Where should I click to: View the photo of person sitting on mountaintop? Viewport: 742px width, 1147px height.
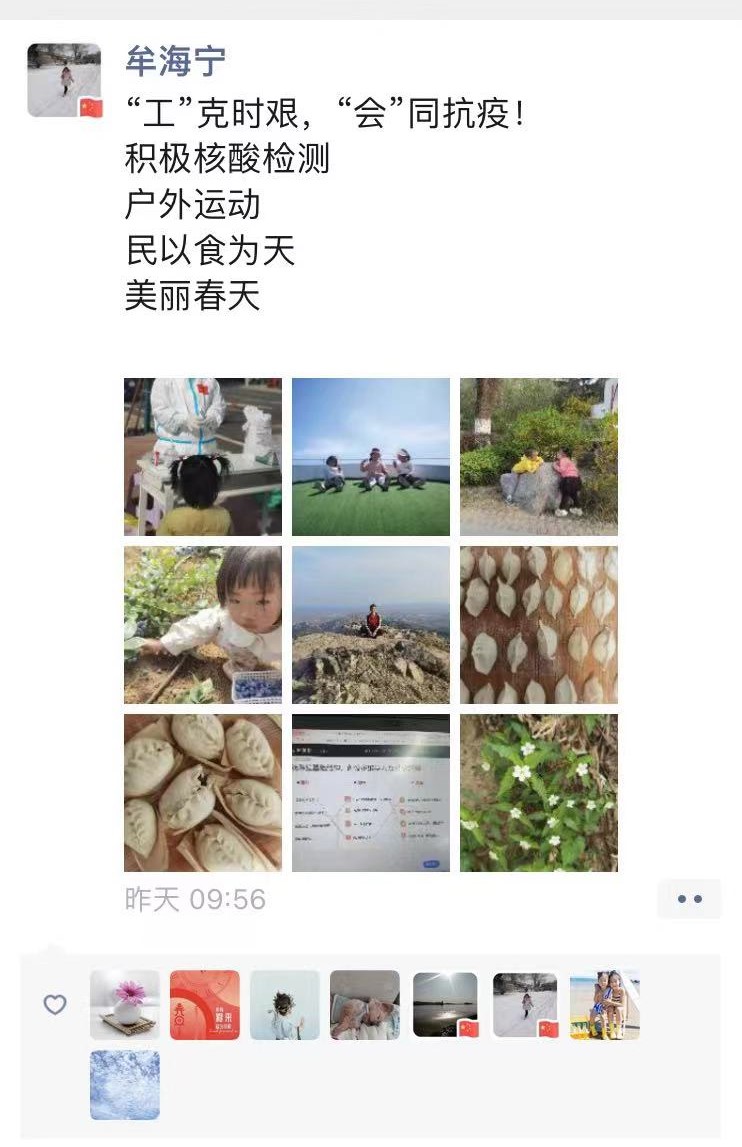click(x=371, y=625)
